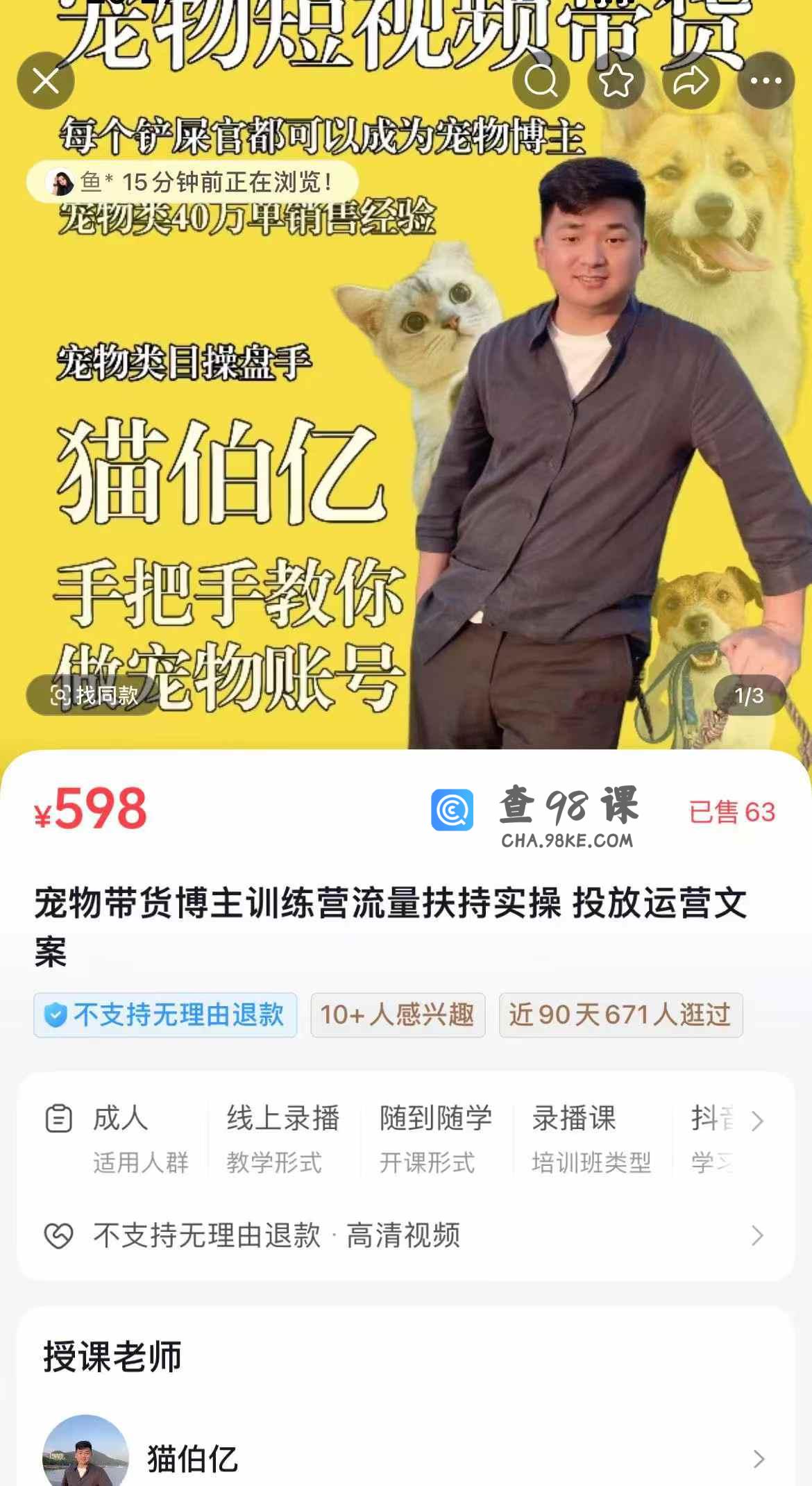
Task: Favorite this course with the star
Action: pos(616,81)
